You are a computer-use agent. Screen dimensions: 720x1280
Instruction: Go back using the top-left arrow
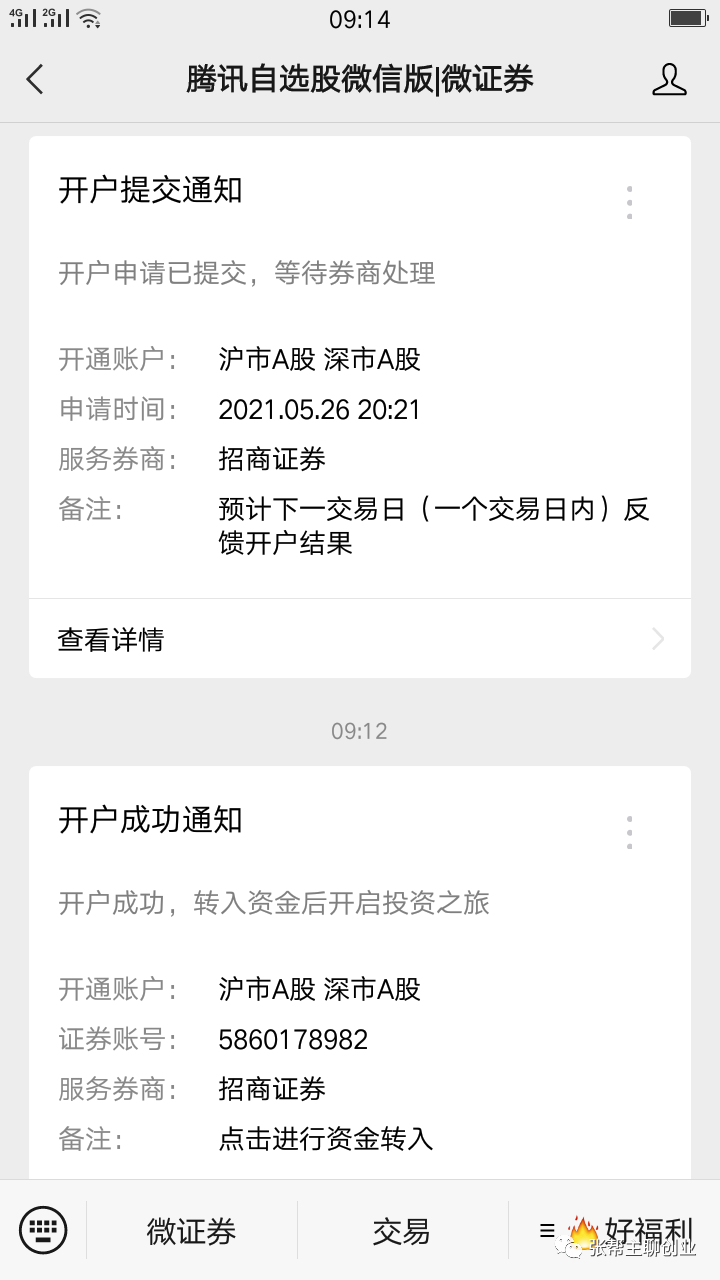[x=35, y=79]
